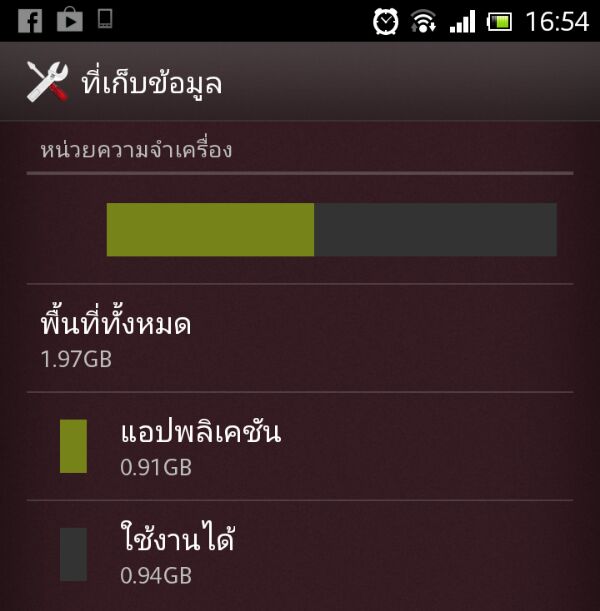Tap the พื้นที่ทั้งหมด 1.97GB row
This screenshot has width=600, height=611.
pos(300,339)
